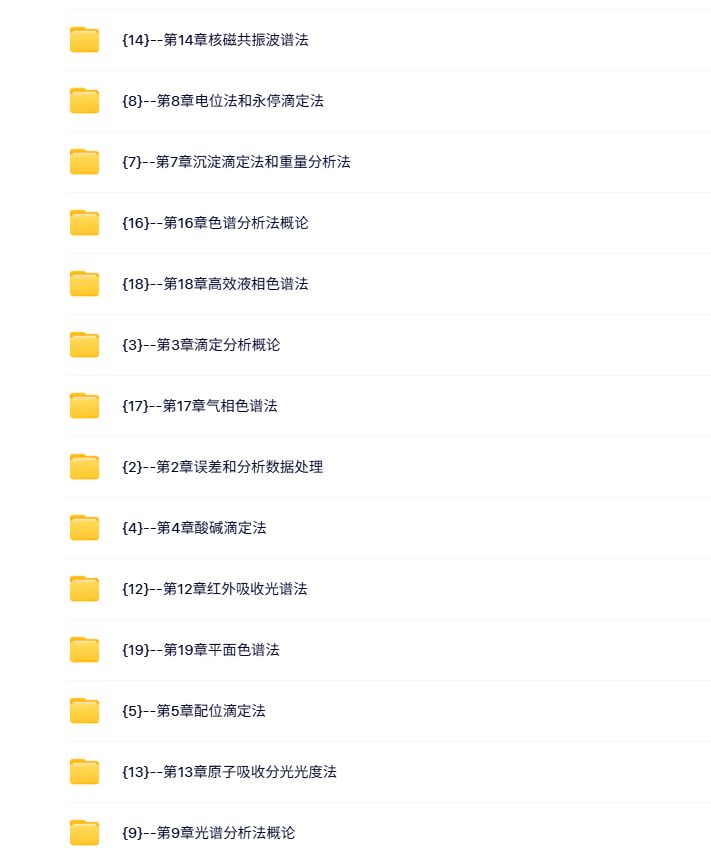Image resolution: width=711 pixels, height=855 pixels.
Task: Open folder 第5章配位滴定法
Action: [193, 711]
